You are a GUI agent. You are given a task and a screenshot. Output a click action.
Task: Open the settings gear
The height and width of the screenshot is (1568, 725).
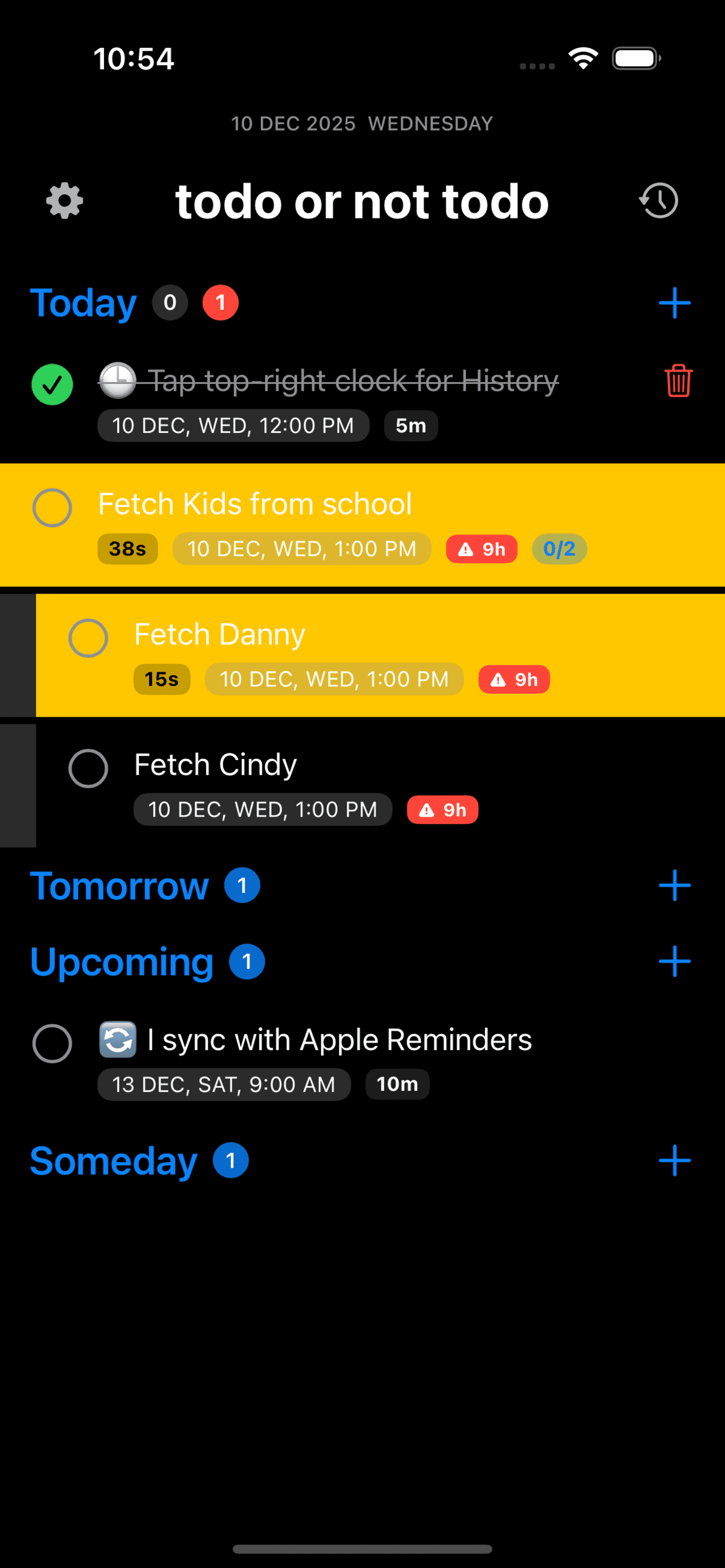point(63,201)
